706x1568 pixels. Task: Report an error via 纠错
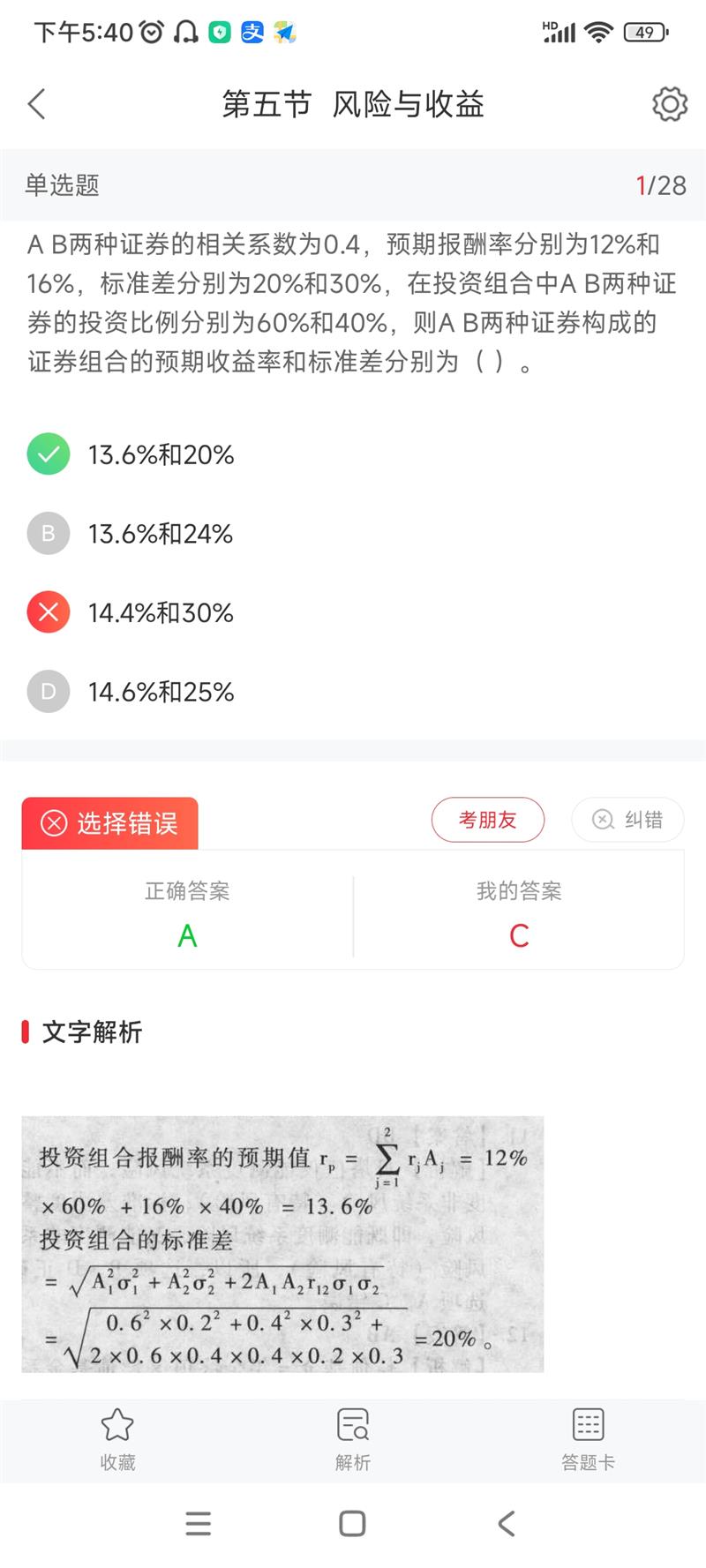pyautogui.click(x=627, y=820)
